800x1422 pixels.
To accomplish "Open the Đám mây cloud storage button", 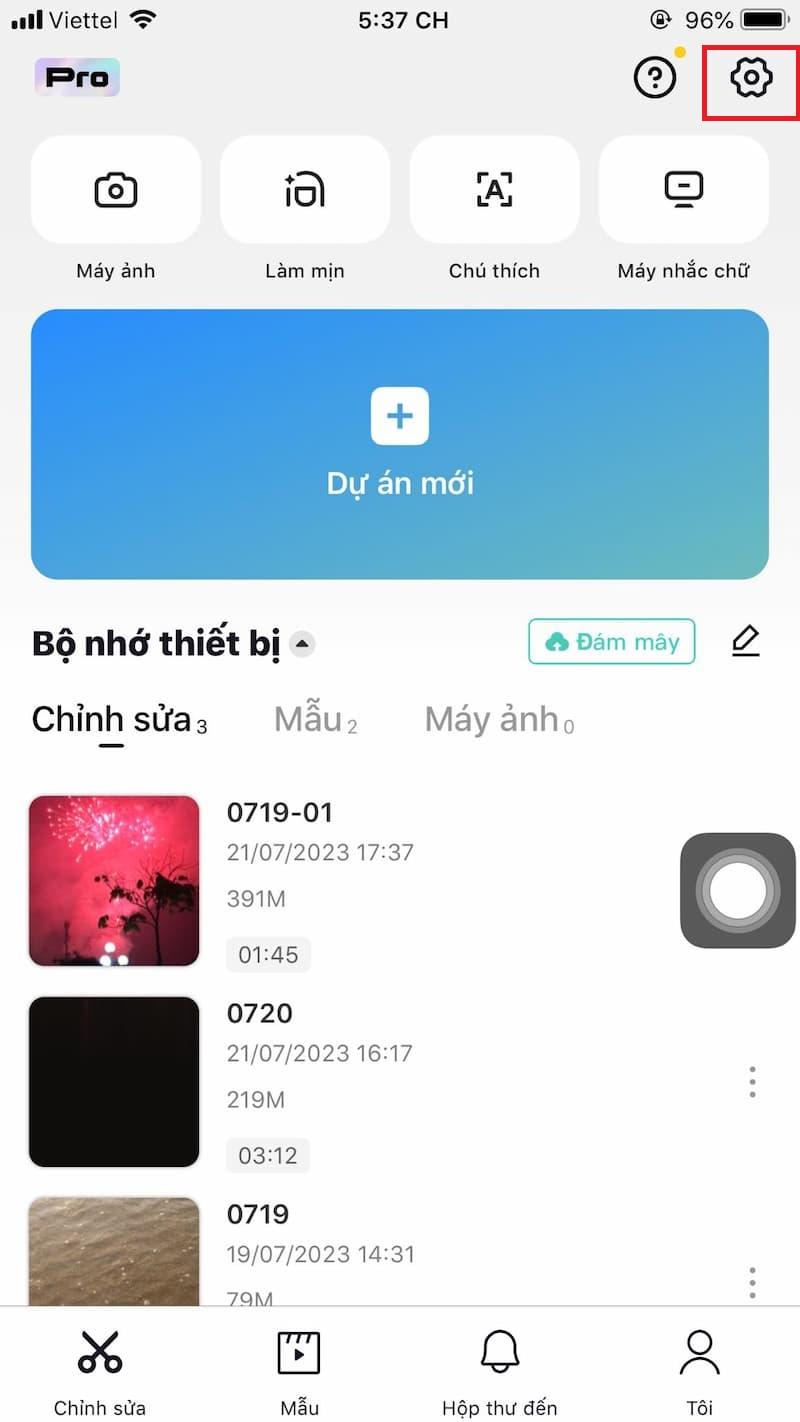I will pyautogui.click(x=611, y=641).
